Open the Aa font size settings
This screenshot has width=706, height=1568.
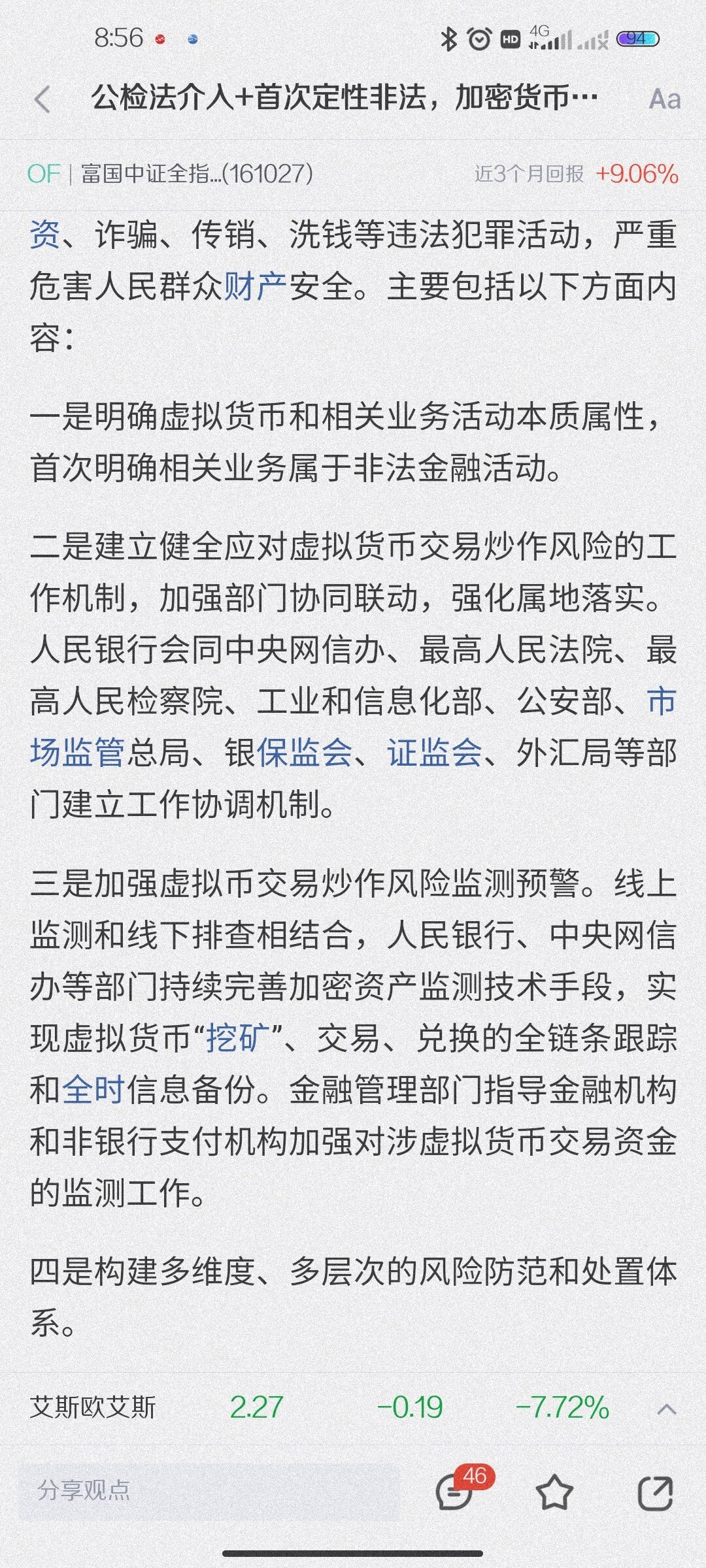click(x=664, y=100)
